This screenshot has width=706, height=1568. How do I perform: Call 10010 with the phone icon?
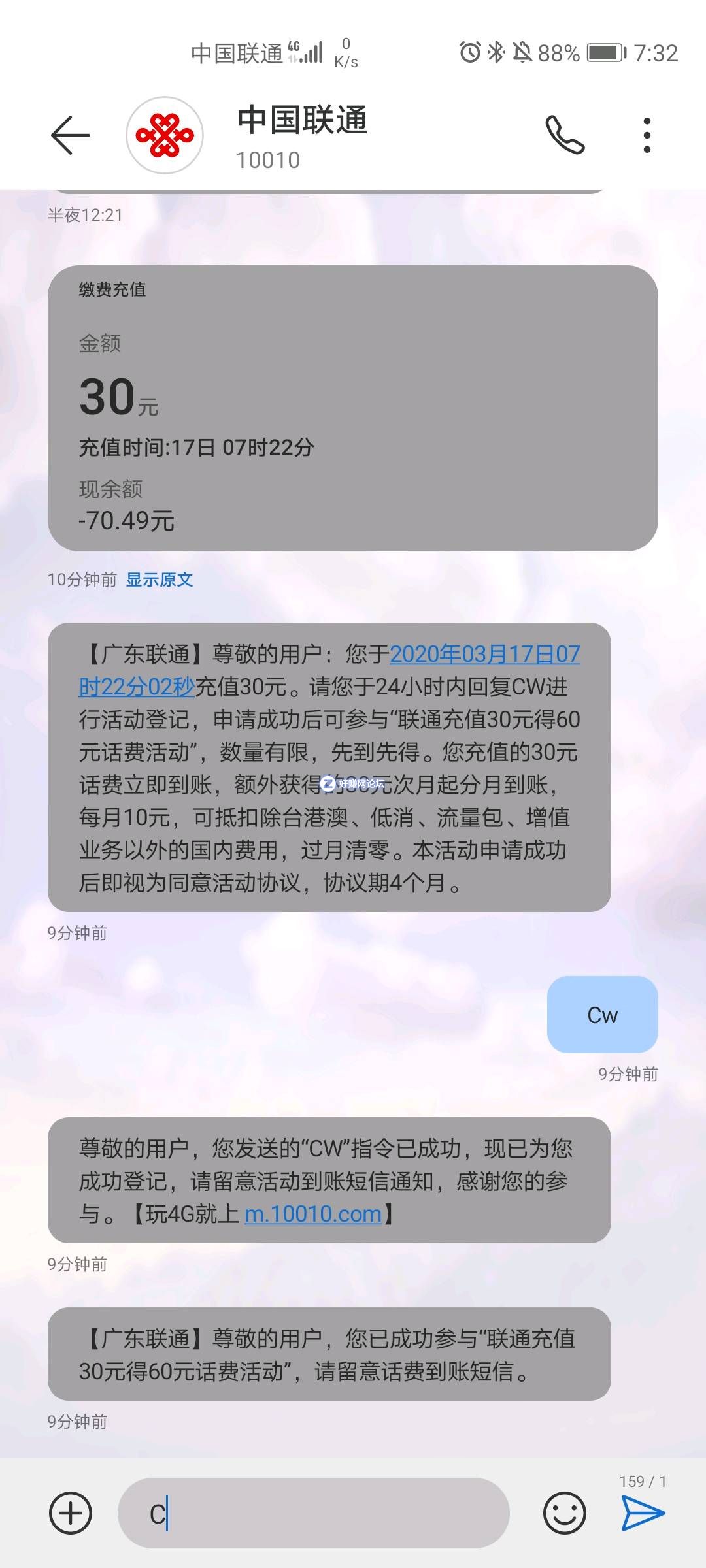point(565,135)
